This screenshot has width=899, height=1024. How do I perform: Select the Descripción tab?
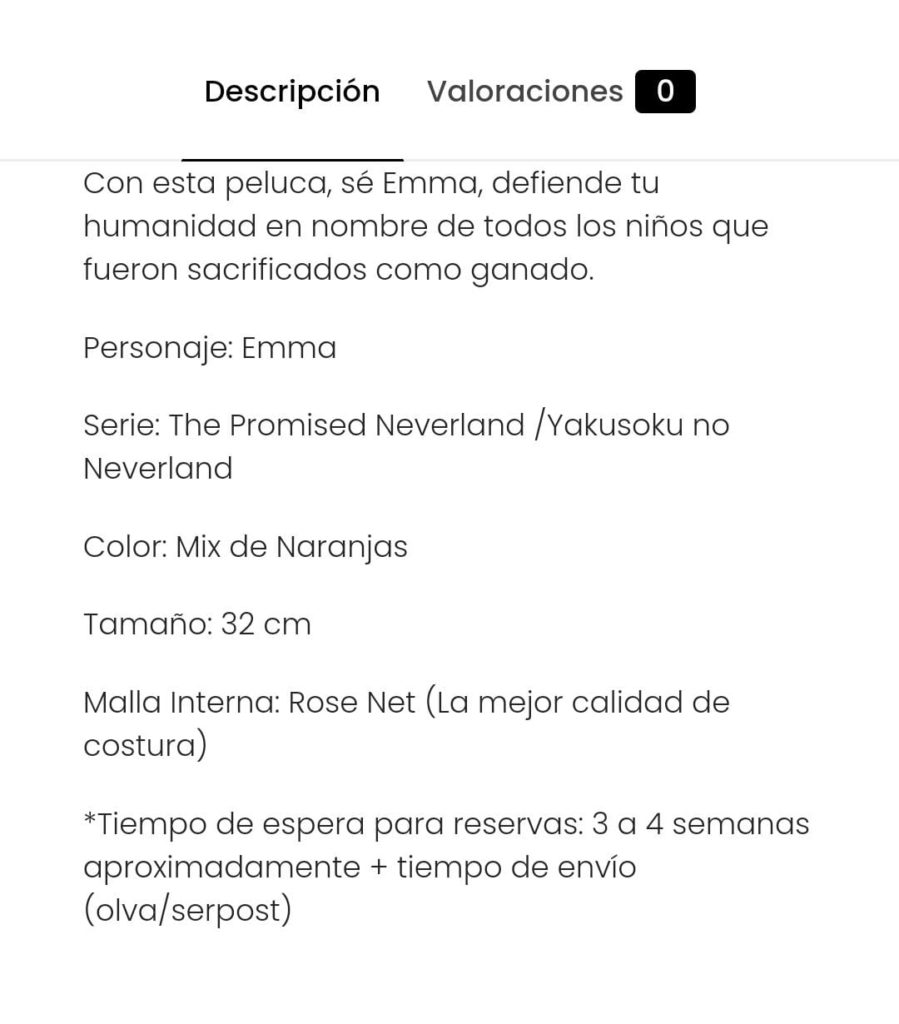[292, 92]
